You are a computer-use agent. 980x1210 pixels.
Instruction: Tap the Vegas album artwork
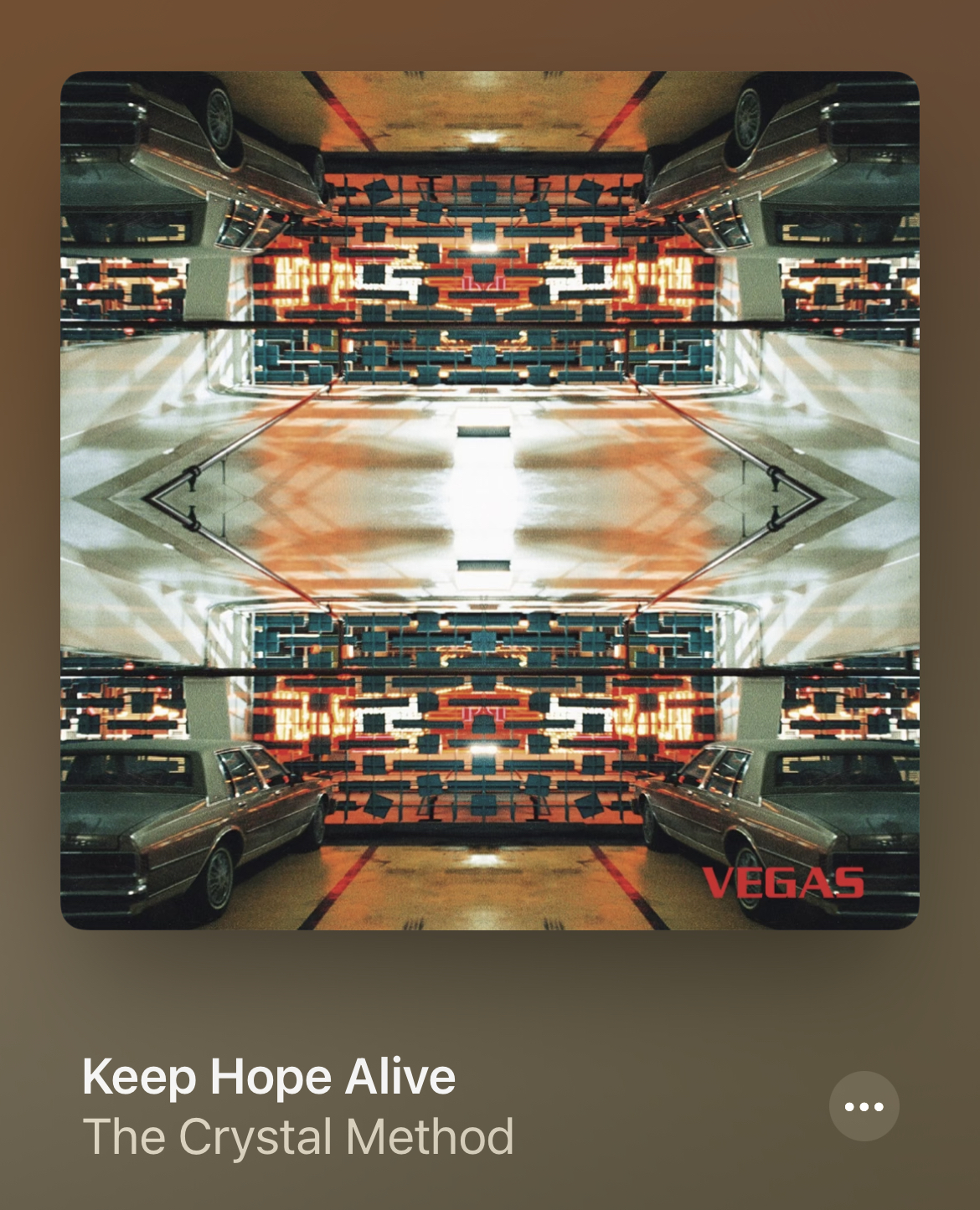point(490,501)
